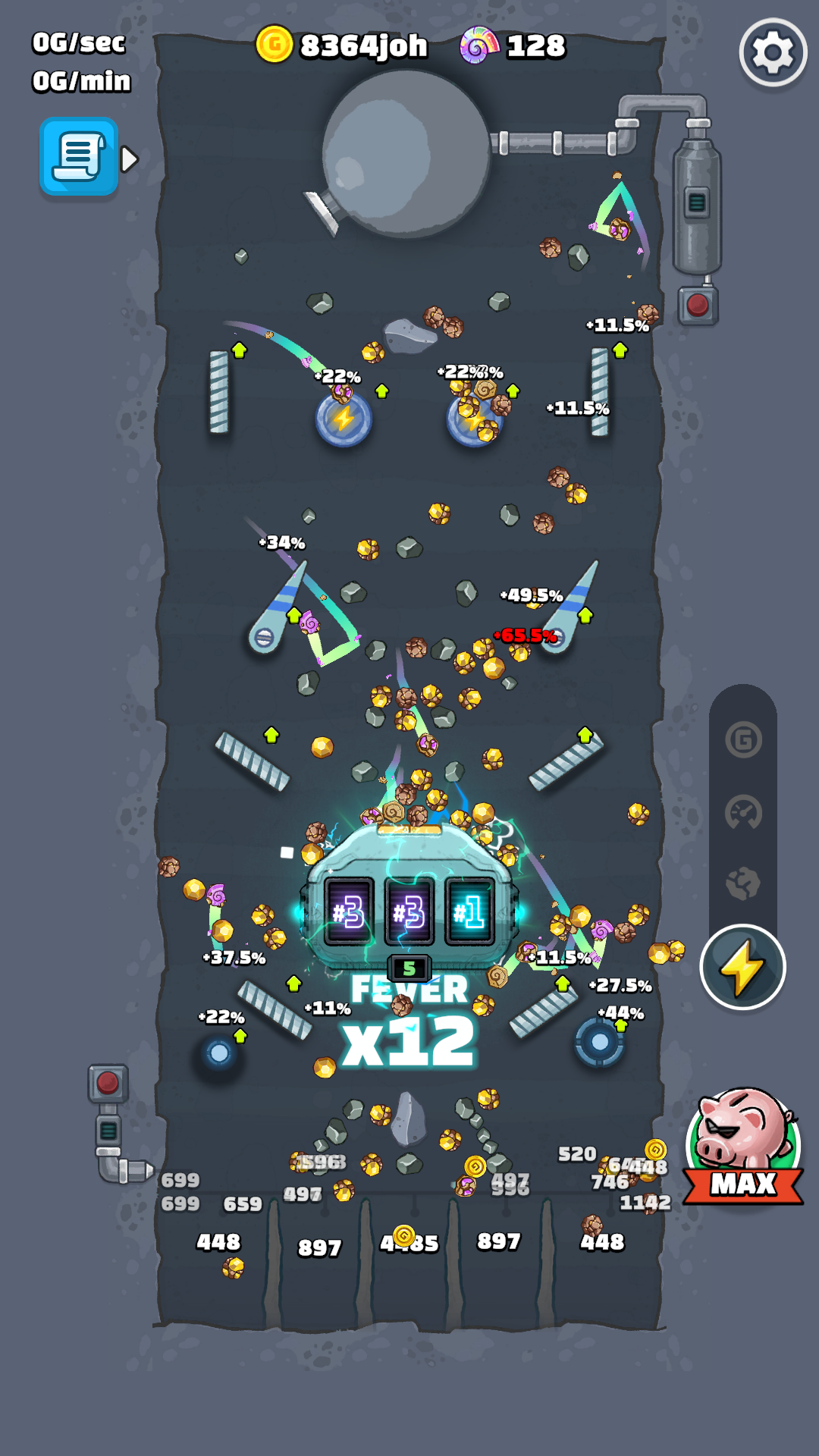Tap the red button above the bottom-left pipe

[x=108, y=1082]
